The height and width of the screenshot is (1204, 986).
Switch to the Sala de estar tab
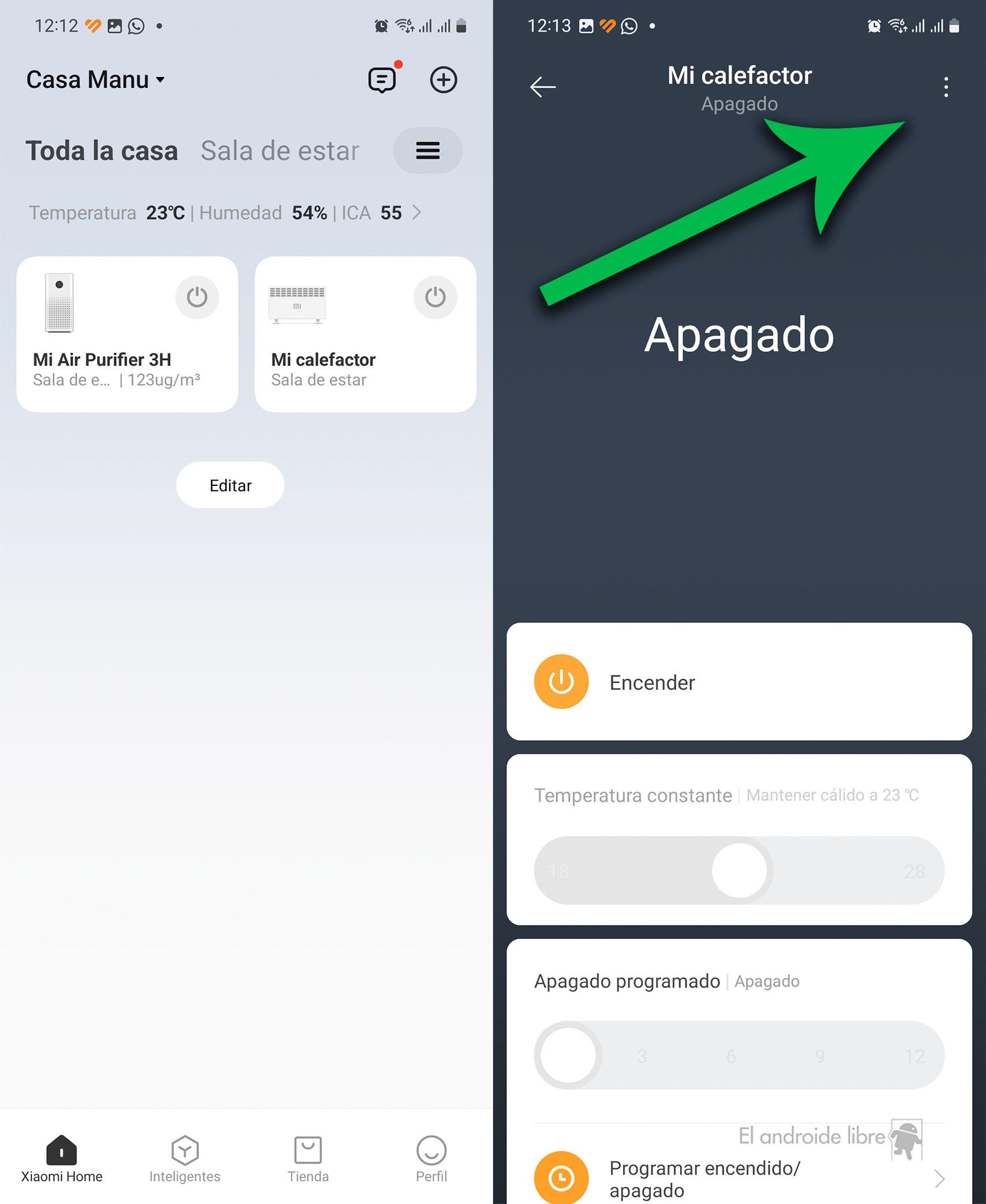(280, 151)
